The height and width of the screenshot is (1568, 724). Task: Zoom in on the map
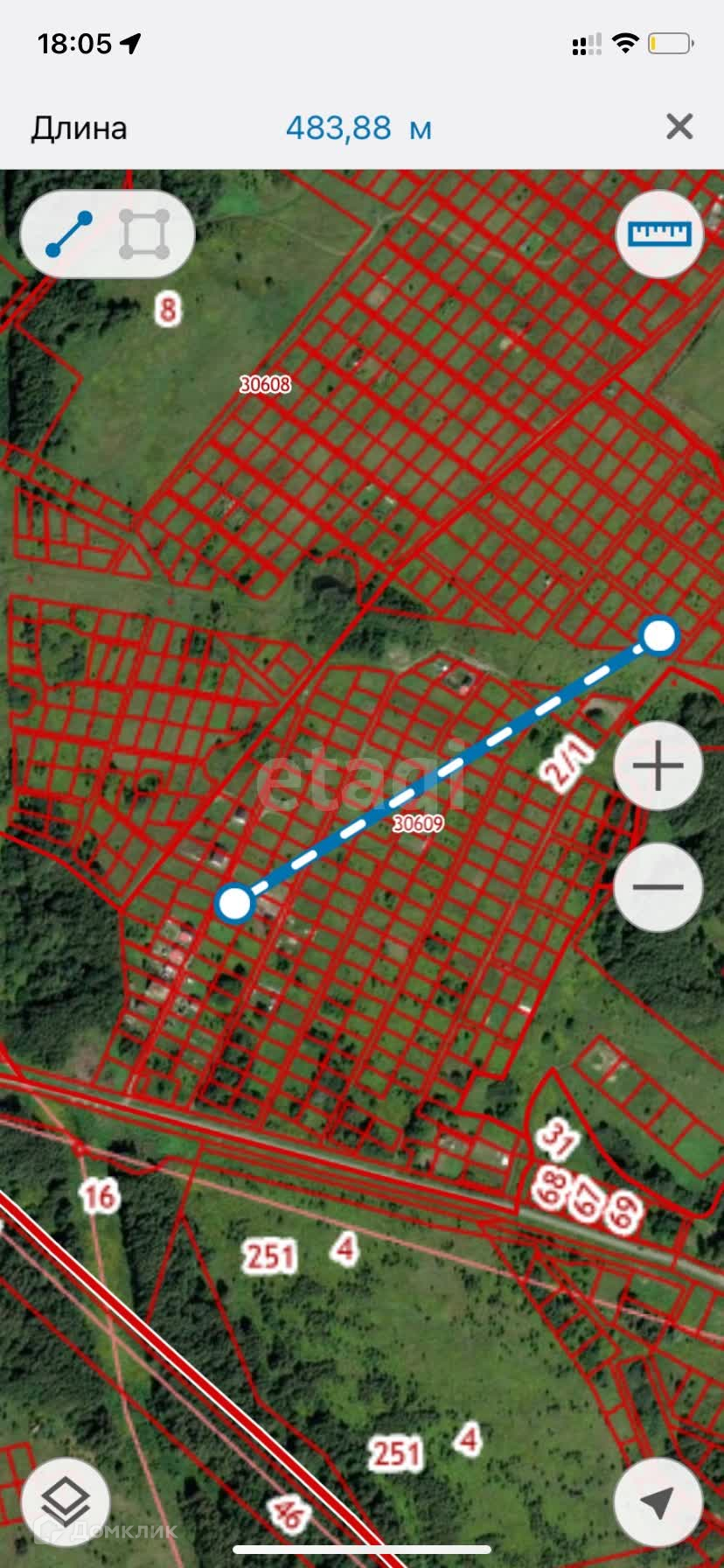click(x=658, y=766)
